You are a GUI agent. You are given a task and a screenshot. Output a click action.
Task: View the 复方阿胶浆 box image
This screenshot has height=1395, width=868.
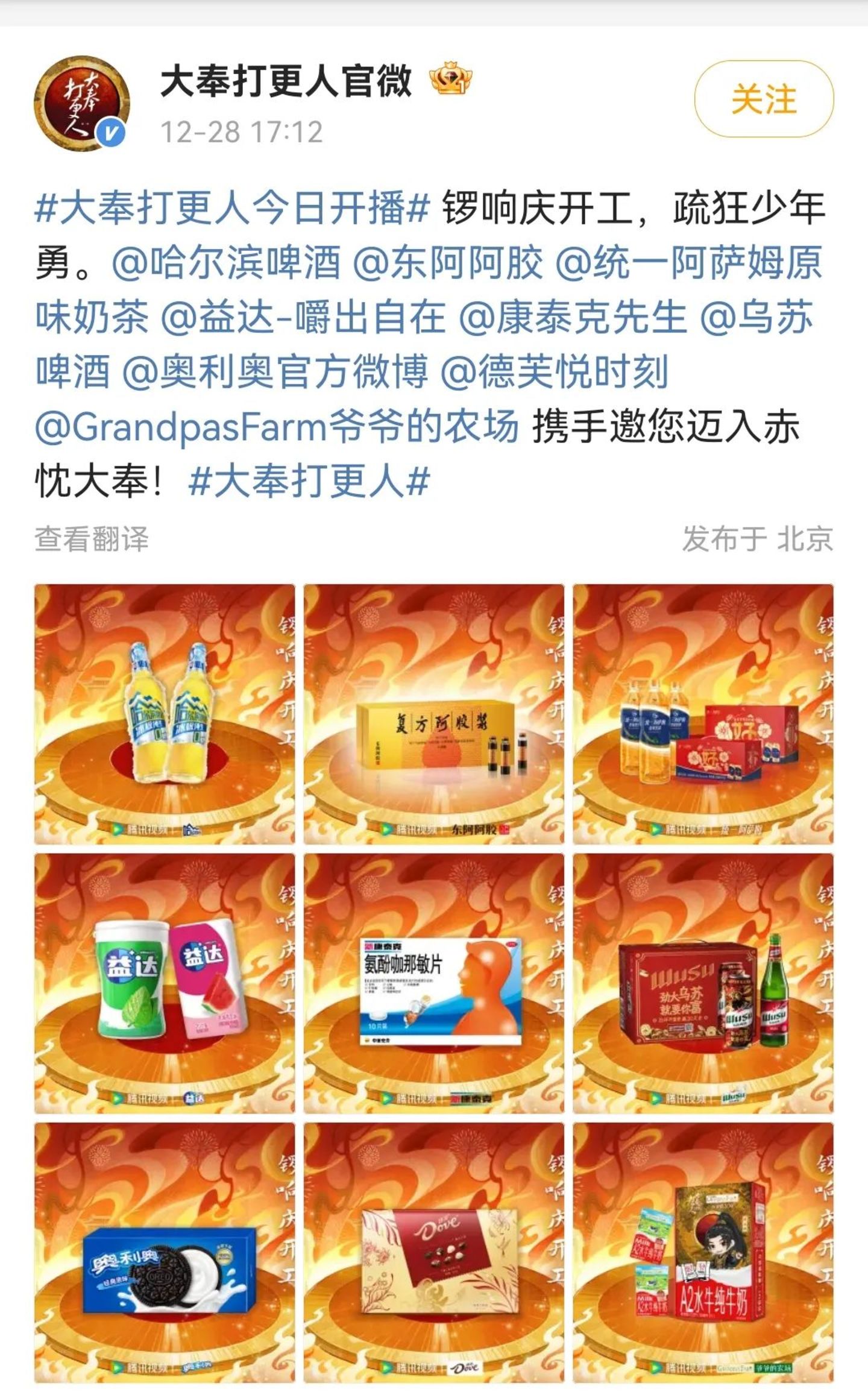click(434, 714)
